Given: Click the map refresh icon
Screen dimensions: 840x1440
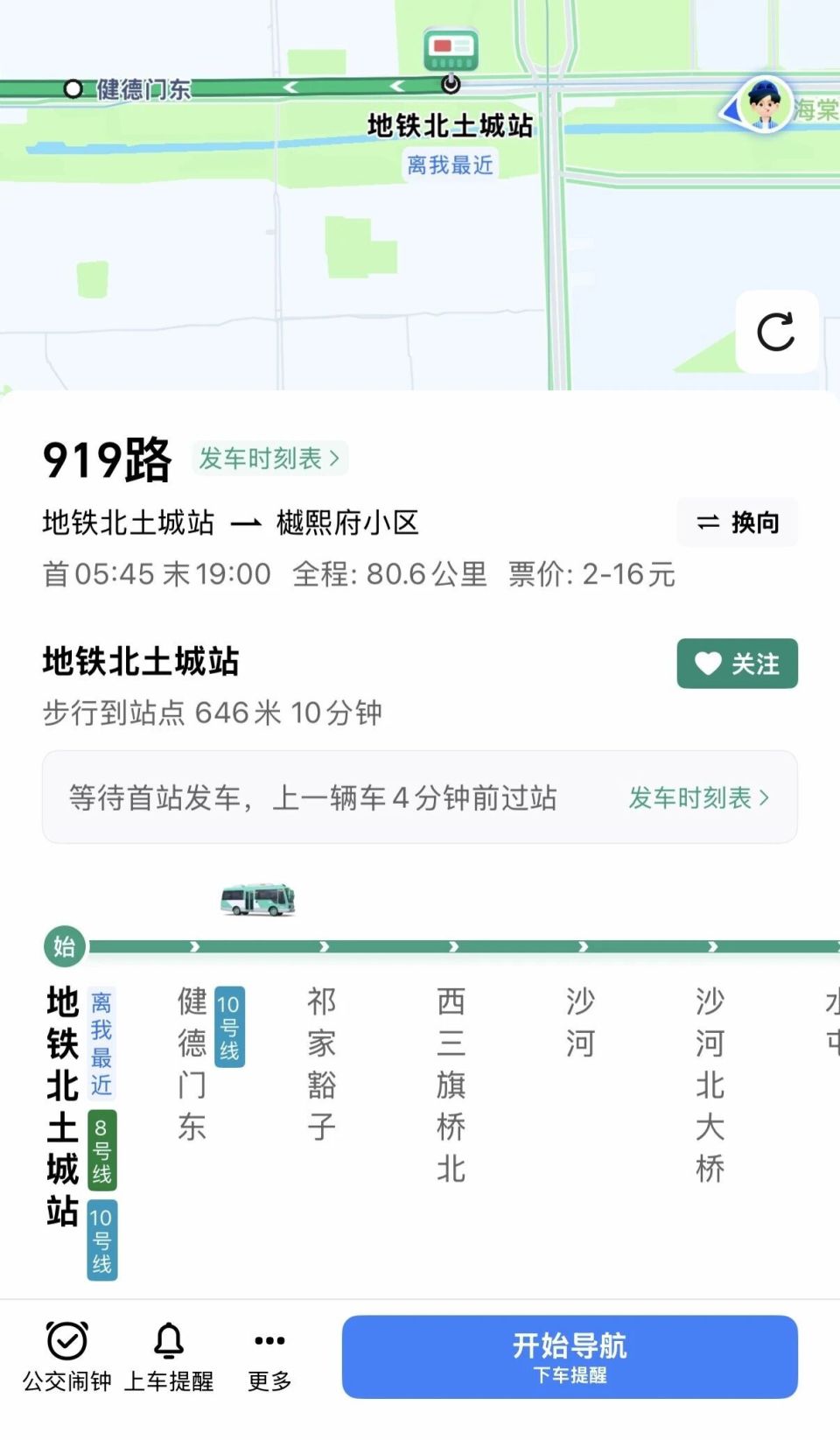Looking at the screenshot, I should (x=774, y=331).
